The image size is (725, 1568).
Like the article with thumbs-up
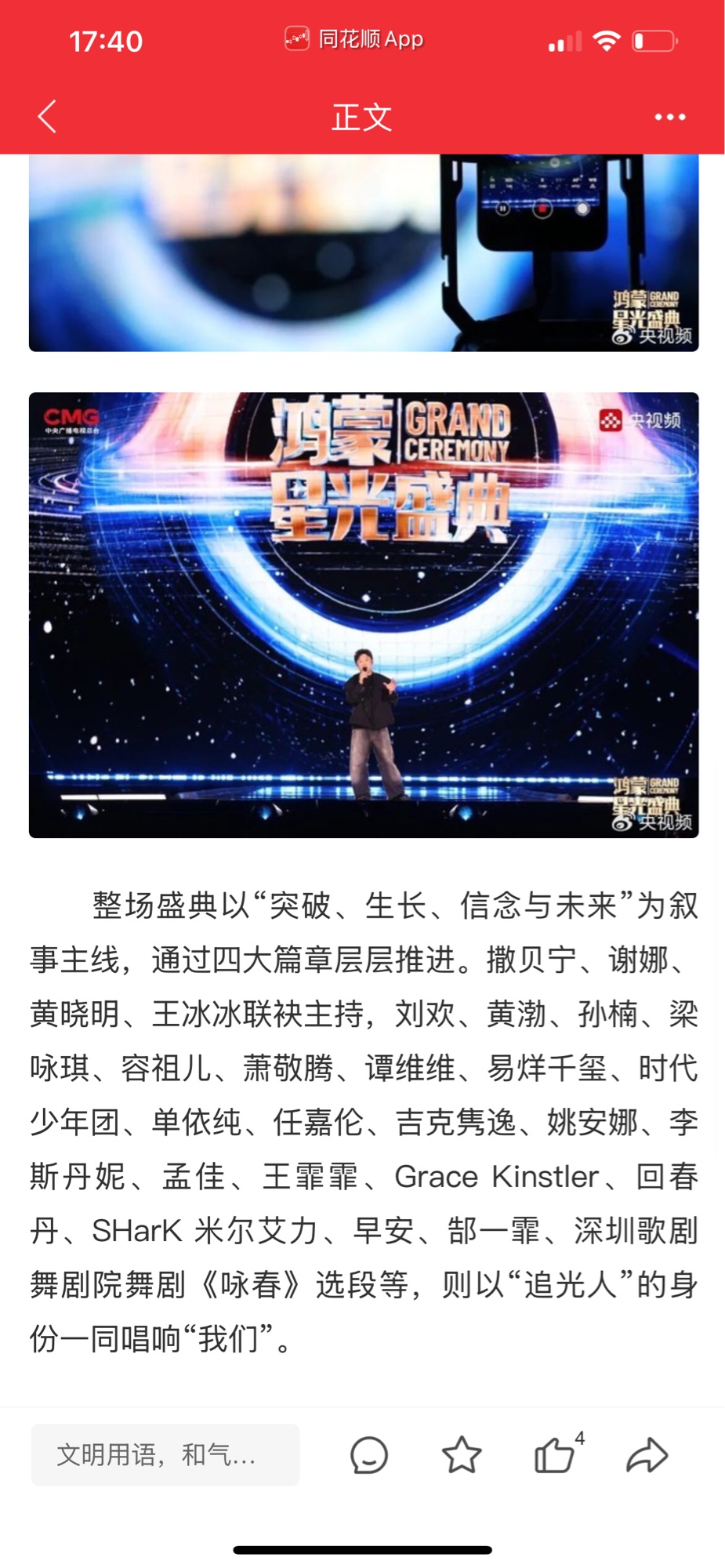[555, 1456]
